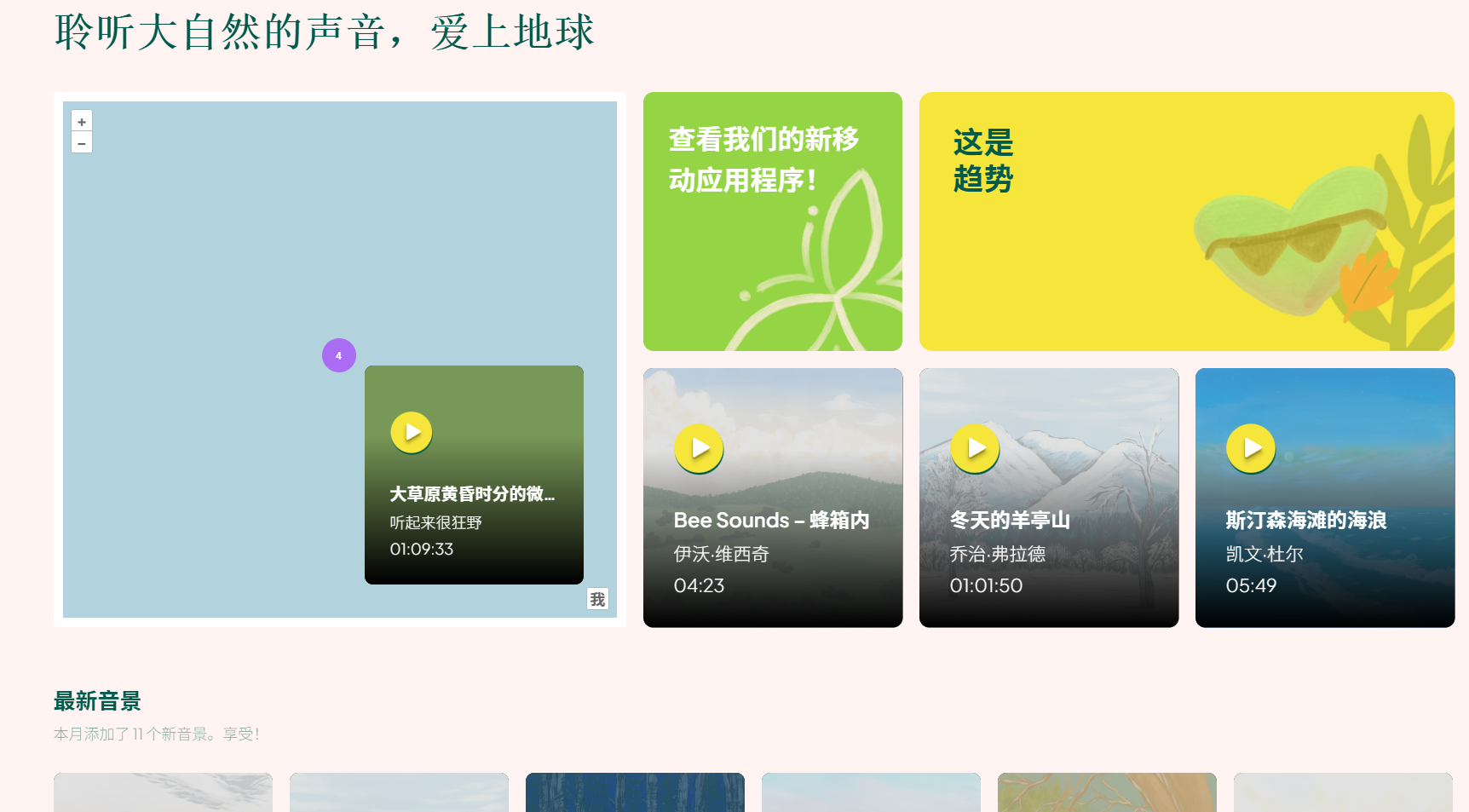1469x812 pixels.
Task: Play Bee Sounds – 蜂箱内
Action: pos(699,447)
